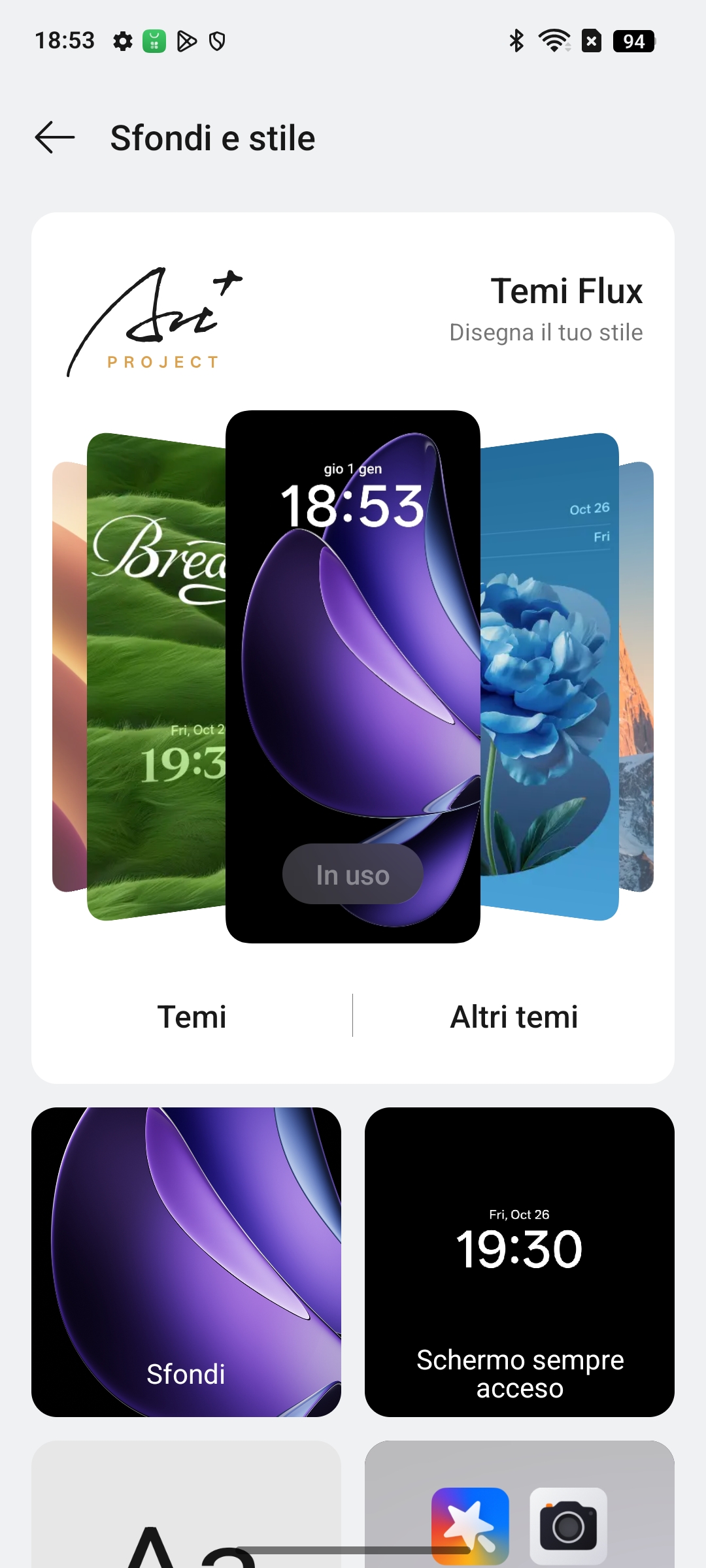Open the Sfondi card
706x1568 pixels.
186,1262
